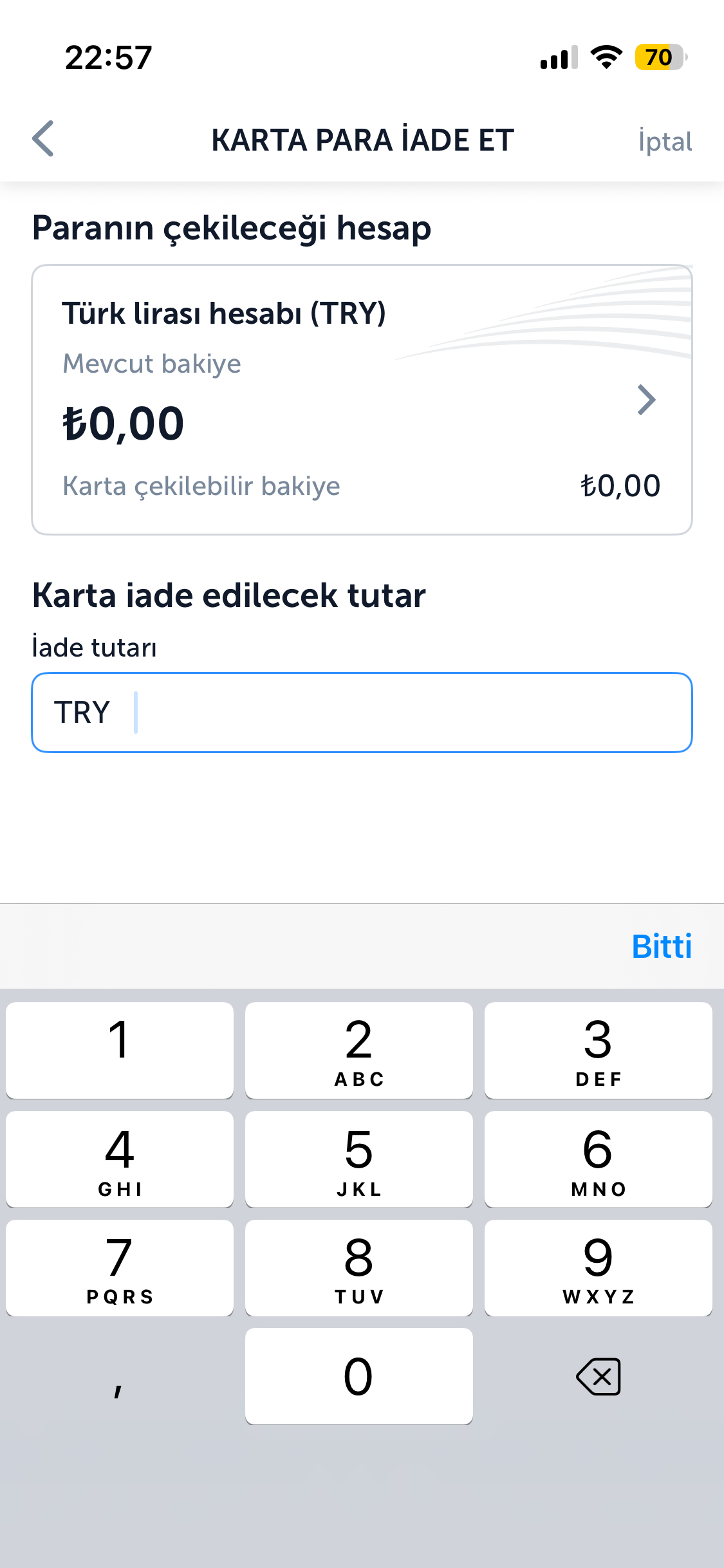Tap the 9 key on the keypad
The image size is (724, 1568).
coord(598,1267)
